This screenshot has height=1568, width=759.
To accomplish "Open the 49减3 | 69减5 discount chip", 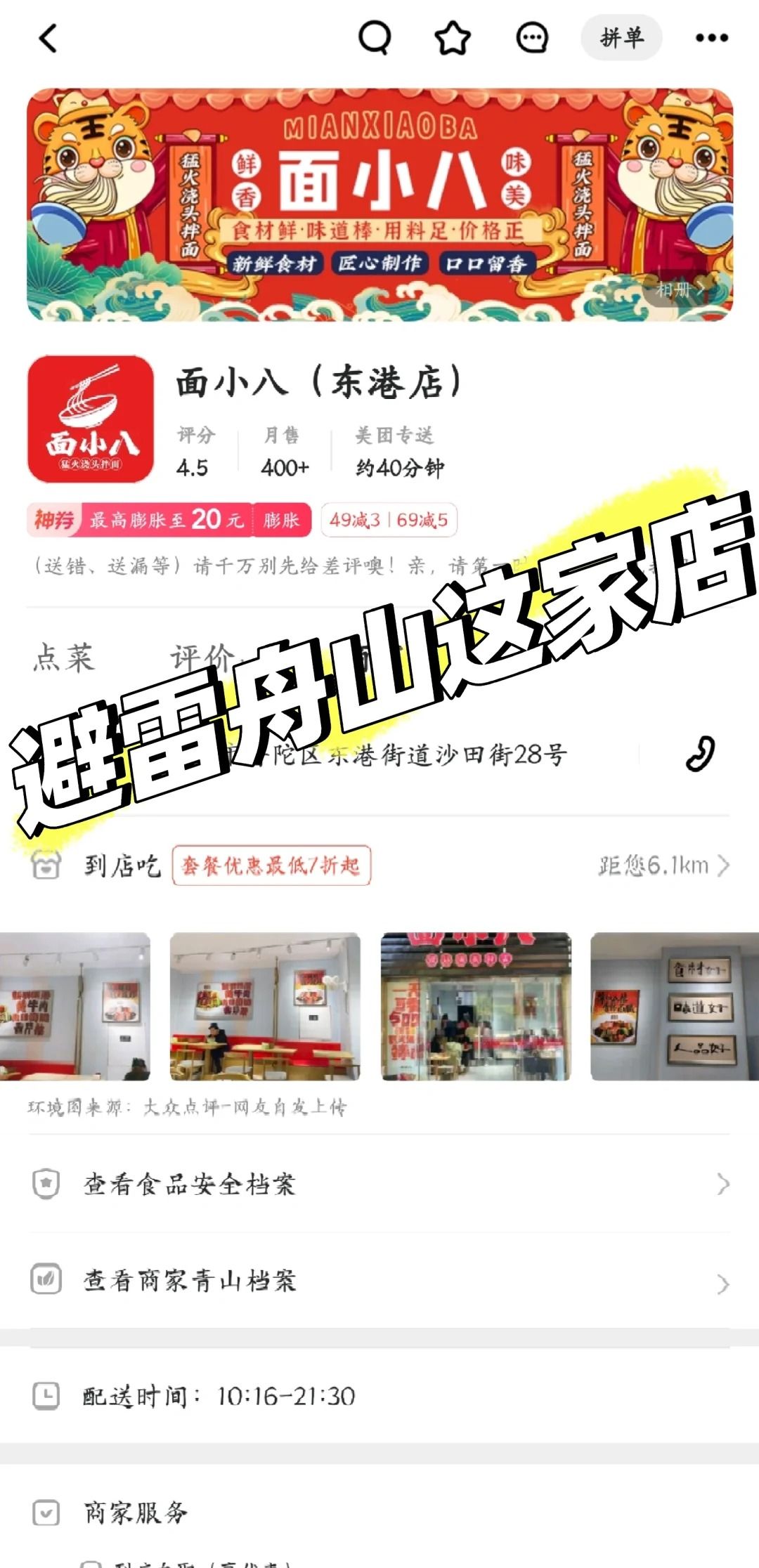I will tap(389, 520).
